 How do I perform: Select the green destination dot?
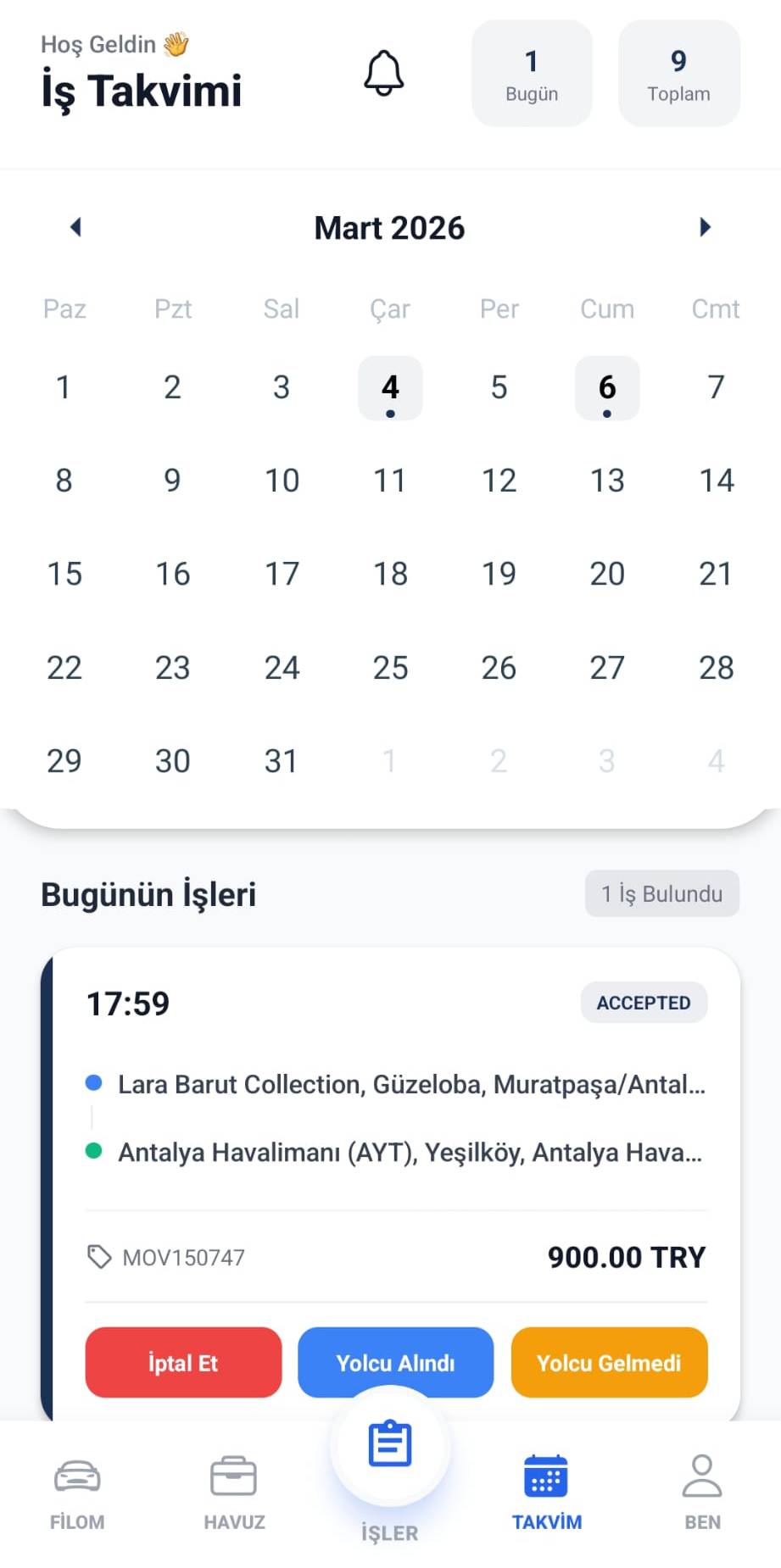93,1151
